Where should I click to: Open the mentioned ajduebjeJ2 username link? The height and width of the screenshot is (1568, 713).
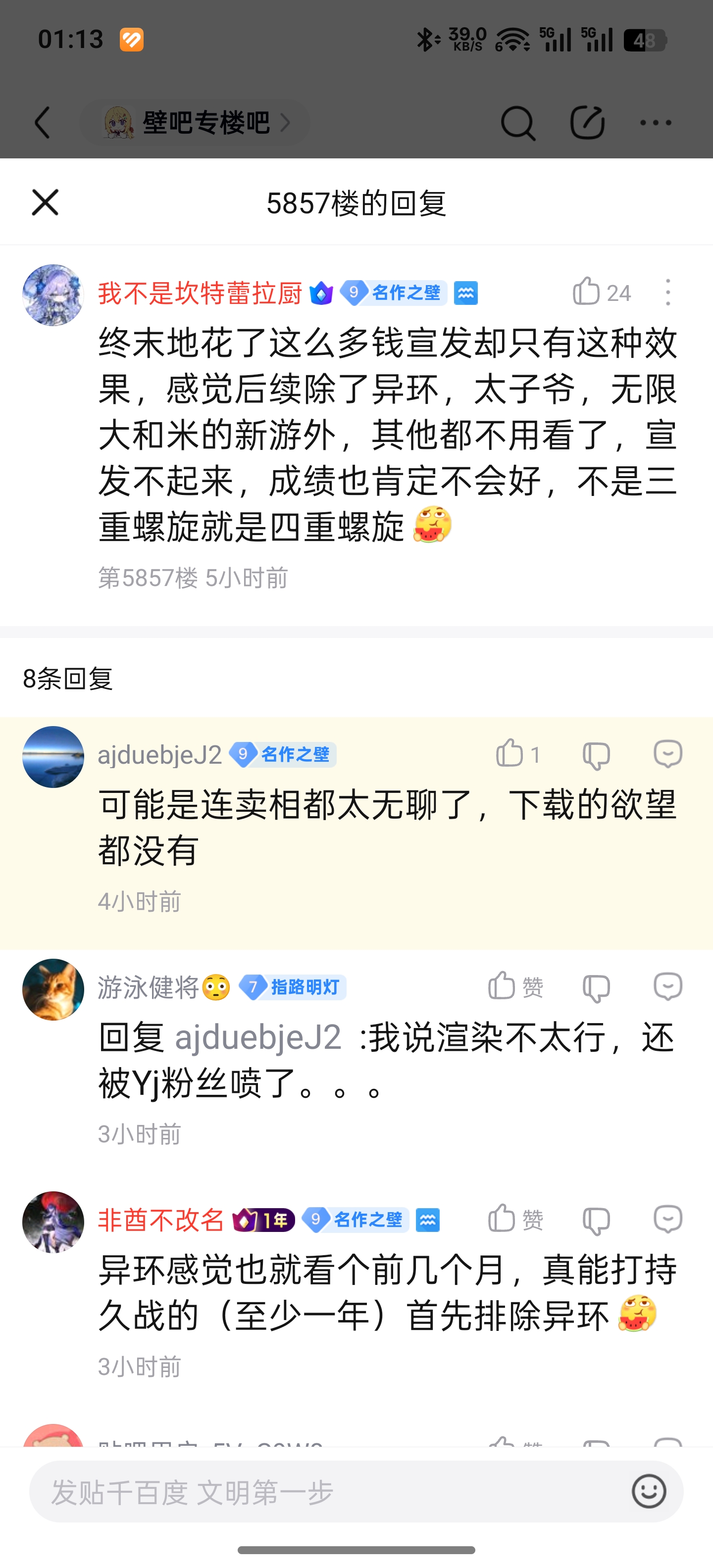click(258, 1036)
